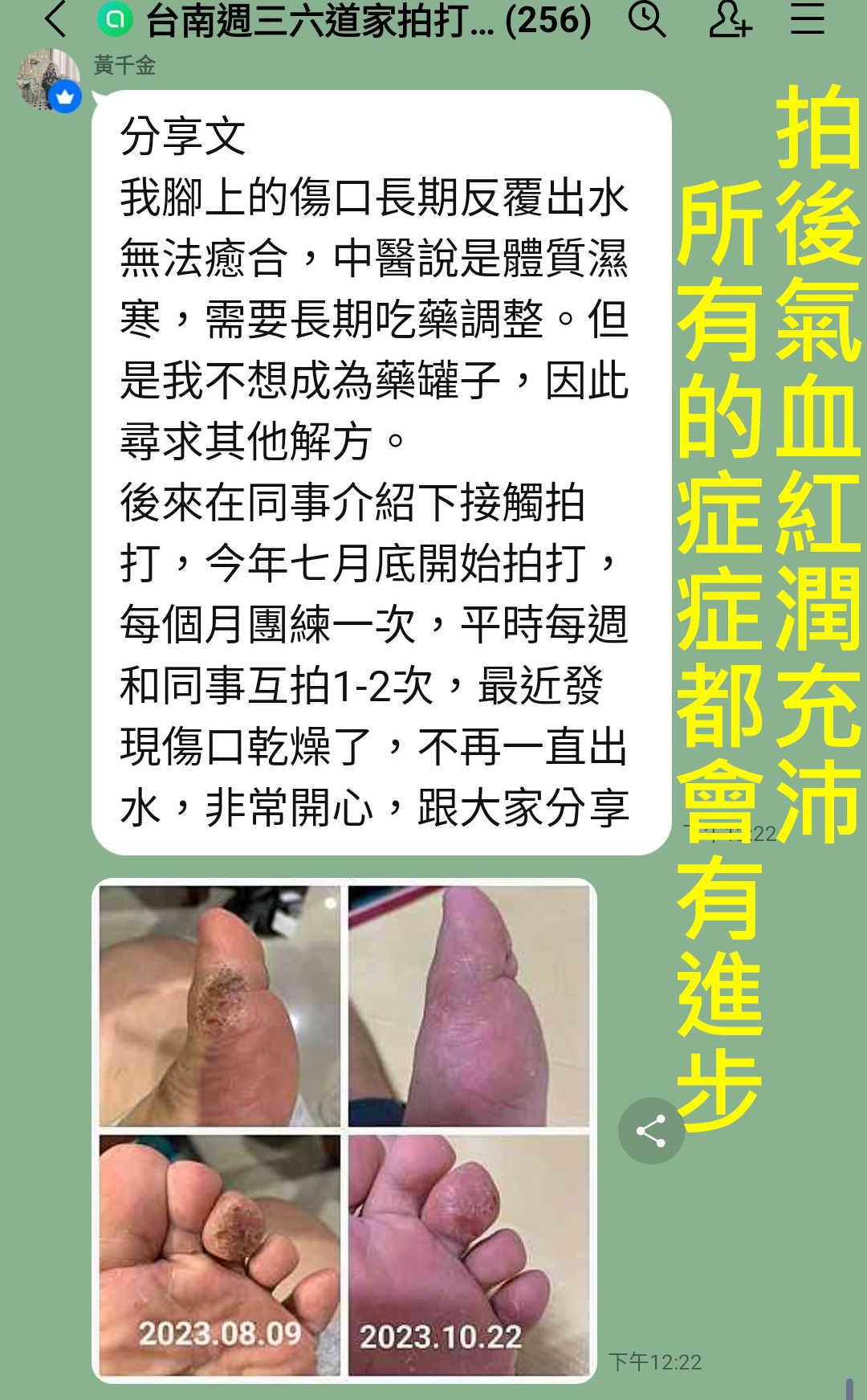Share the foot photo message
Screen dimensions: 867x1400
coord(651,1131)
